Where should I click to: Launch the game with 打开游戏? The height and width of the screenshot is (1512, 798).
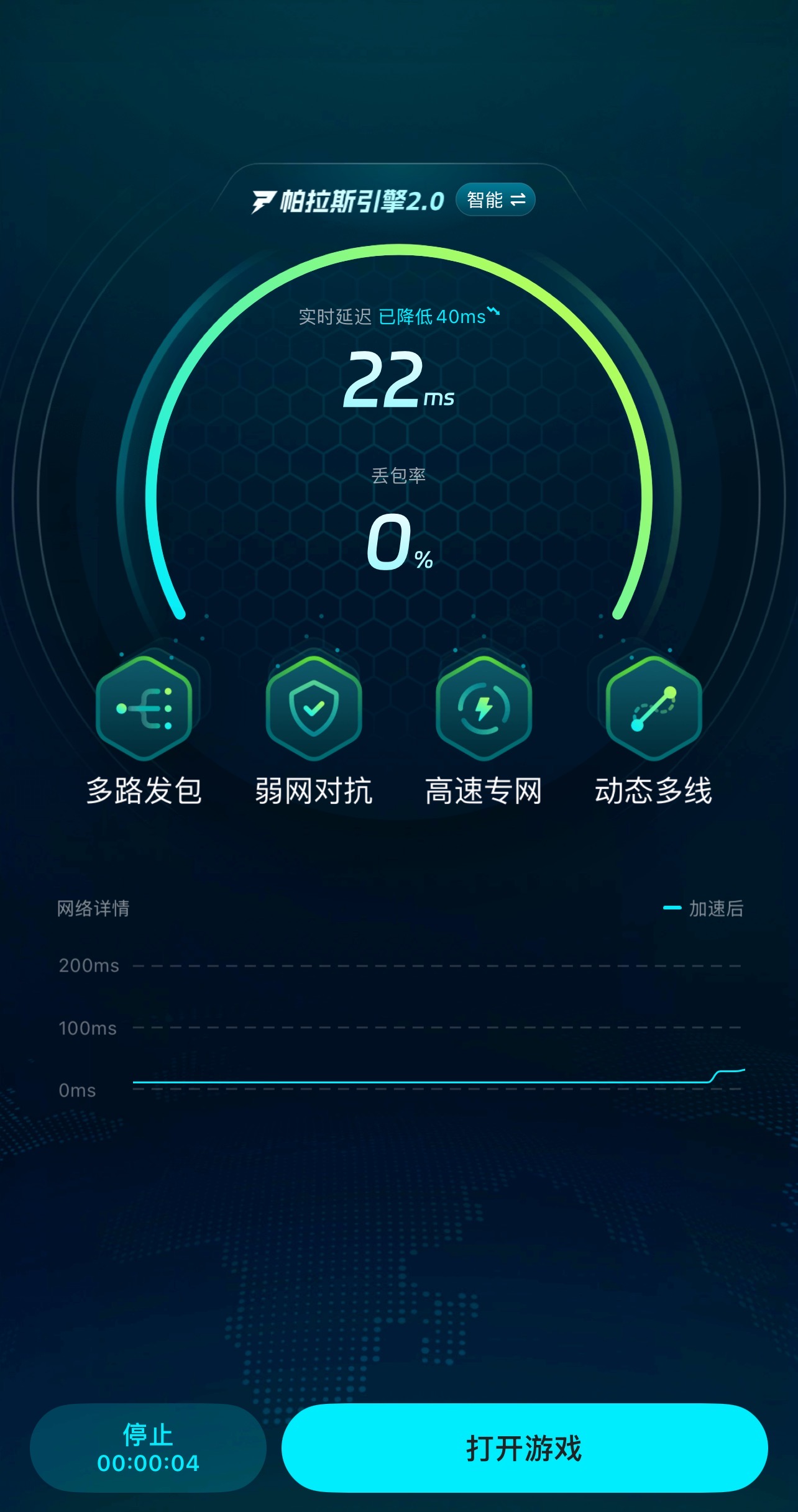click(x=524, y=1447)
